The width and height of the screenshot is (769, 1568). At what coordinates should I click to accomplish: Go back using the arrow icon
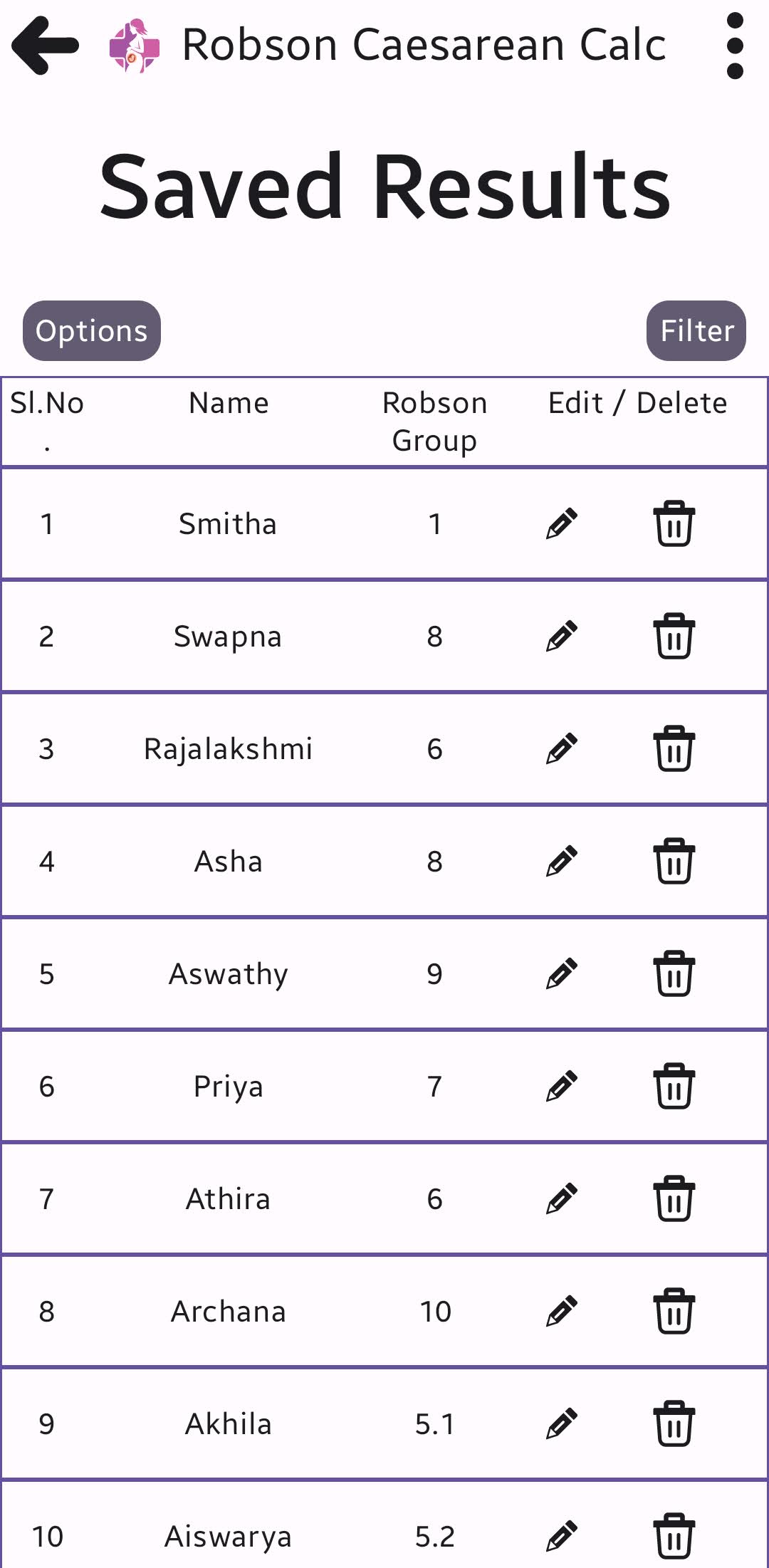pos(45,46)
